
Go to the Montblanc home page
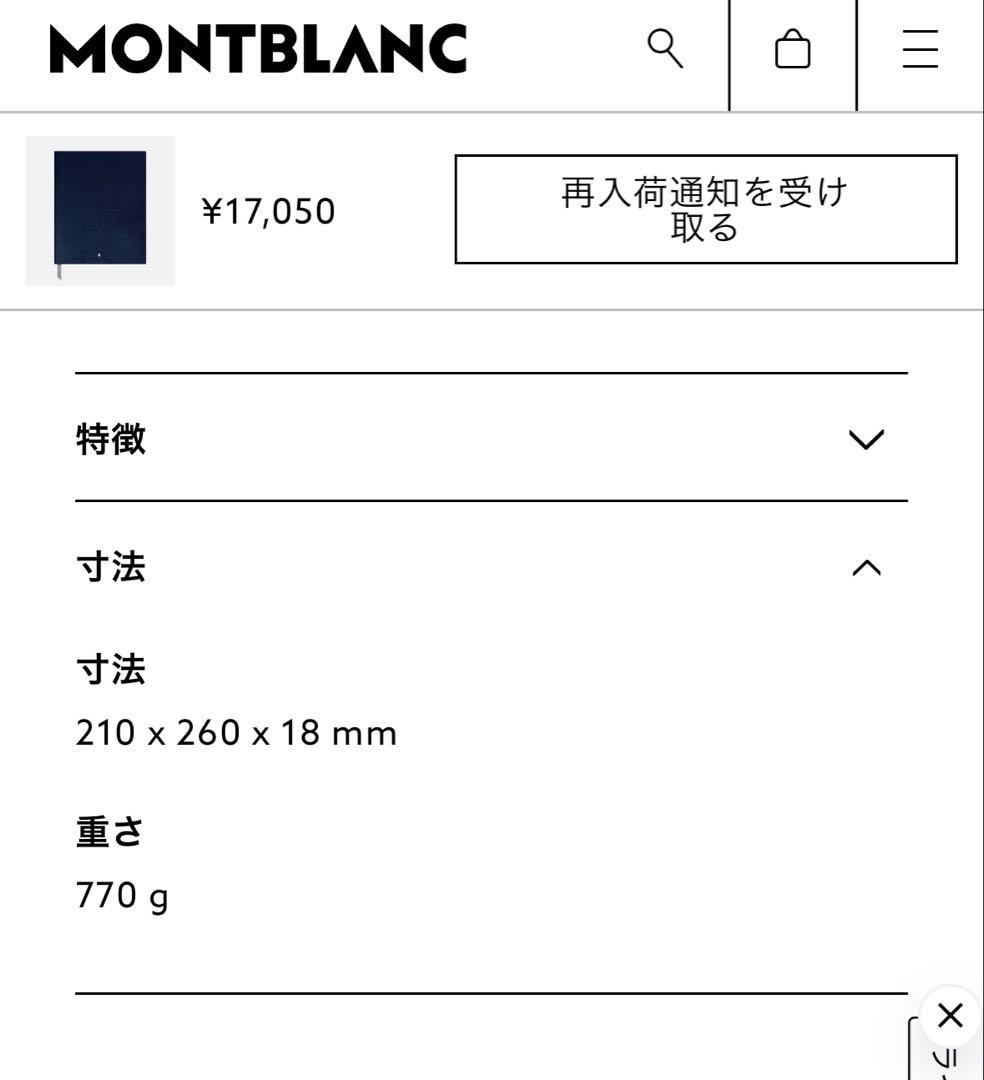258,49
